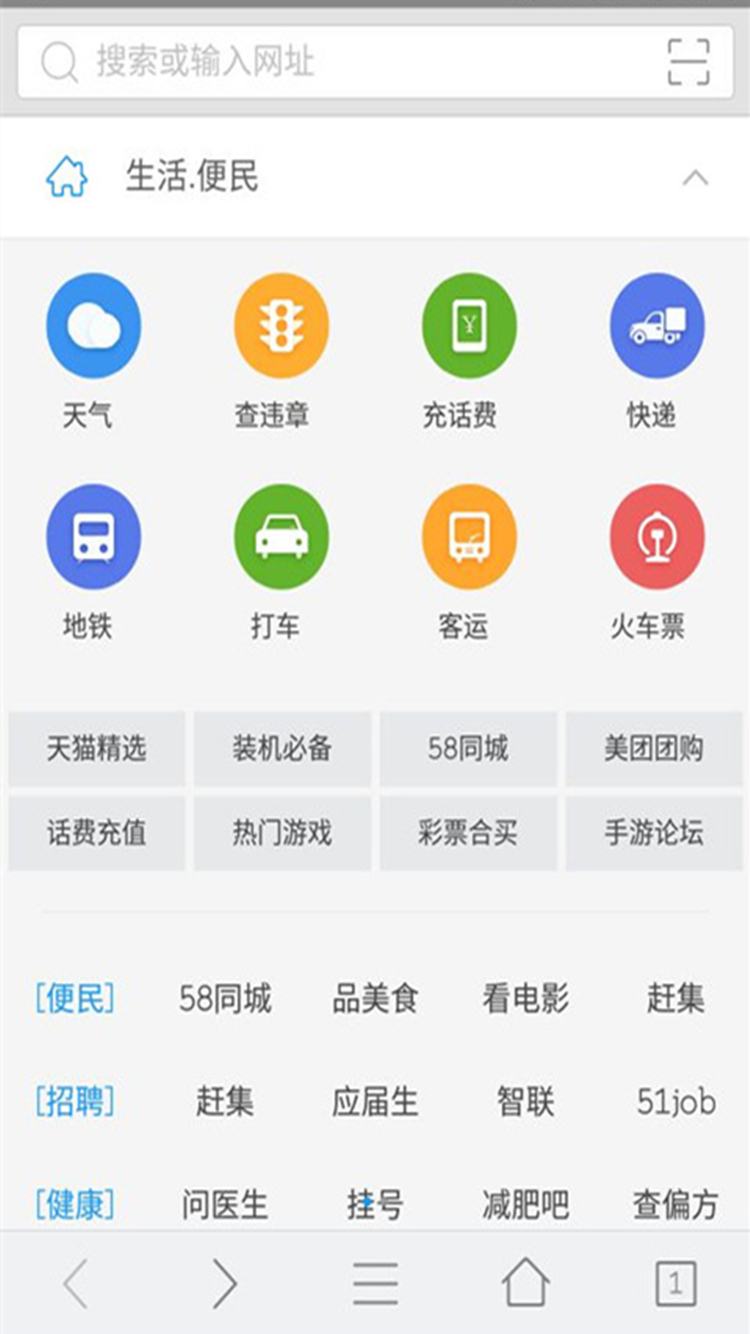750x1334 pixels.
Task: Open the 快递 express delivery icon
Action: click(656, 324)
